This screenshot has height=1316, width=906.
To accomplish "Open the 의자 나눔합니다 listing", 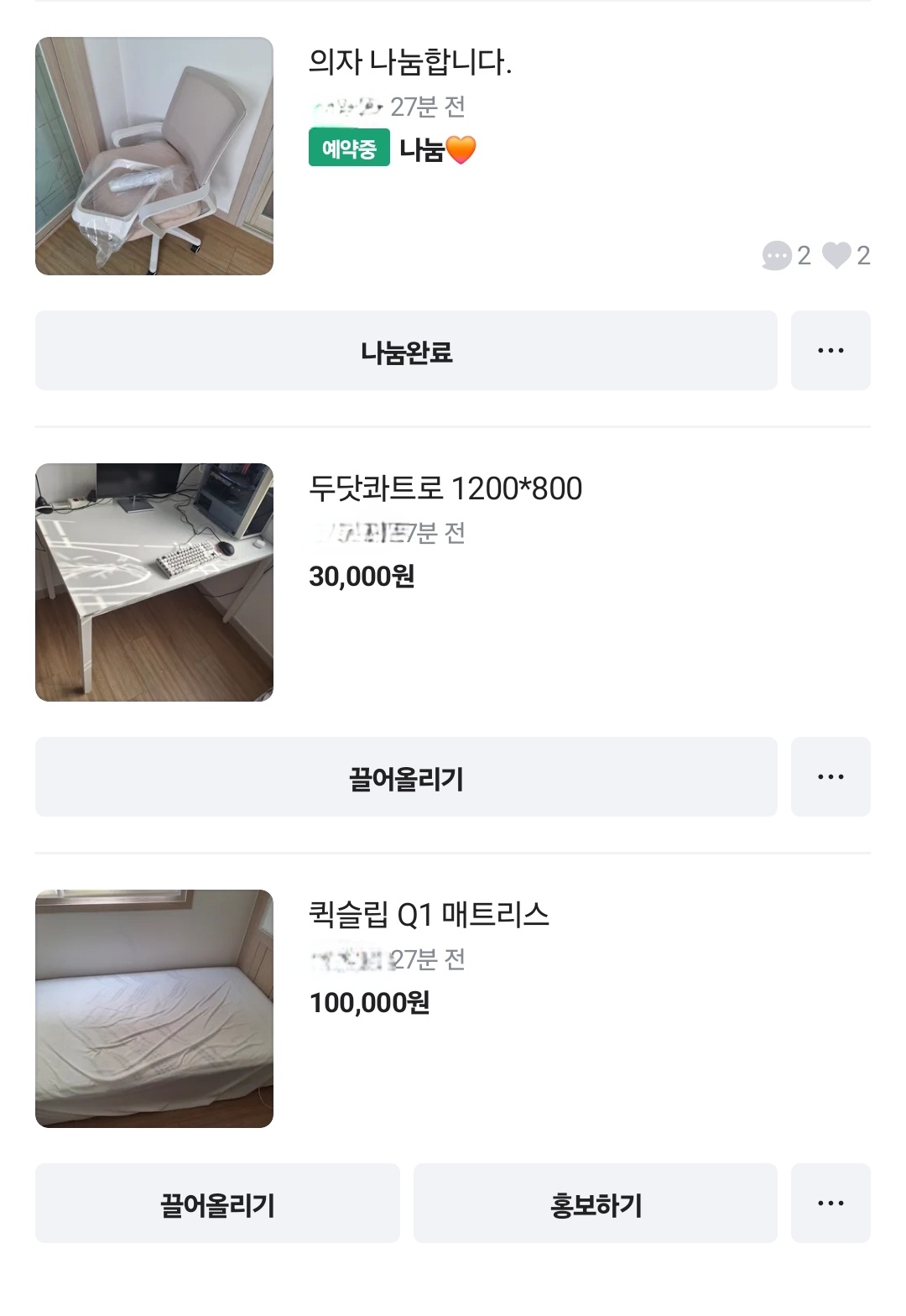I will pyautogui.click(x=410, y=62).
